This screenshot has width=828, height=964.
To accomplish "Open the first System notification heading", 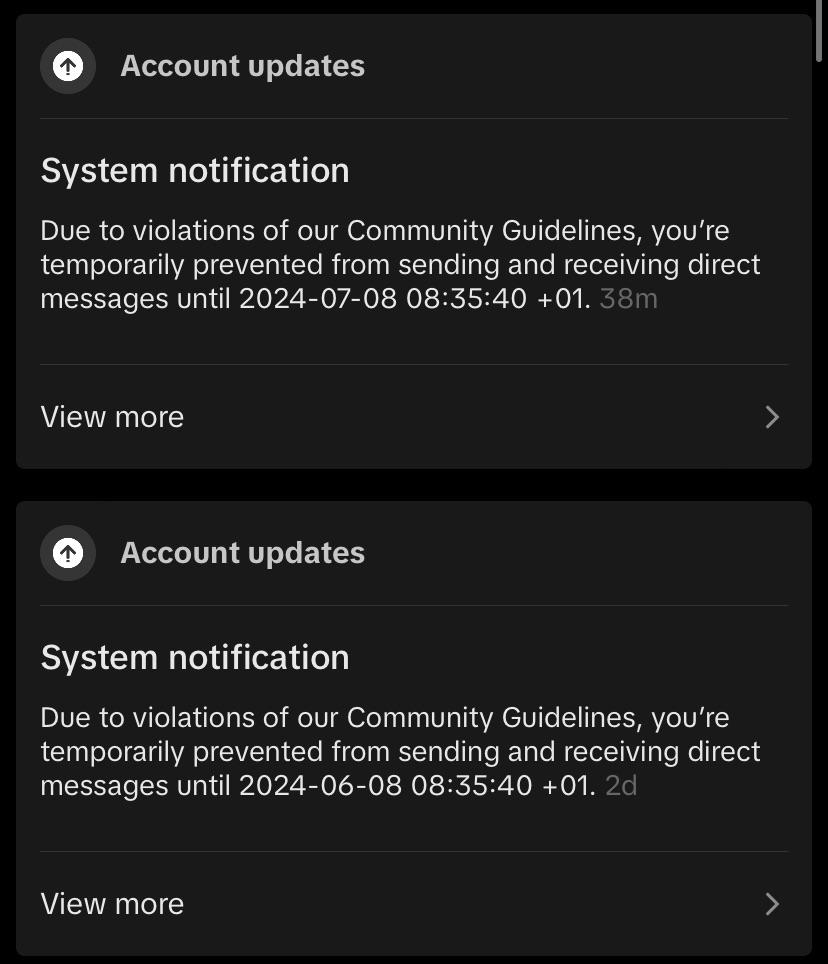I will click(194, 170).
